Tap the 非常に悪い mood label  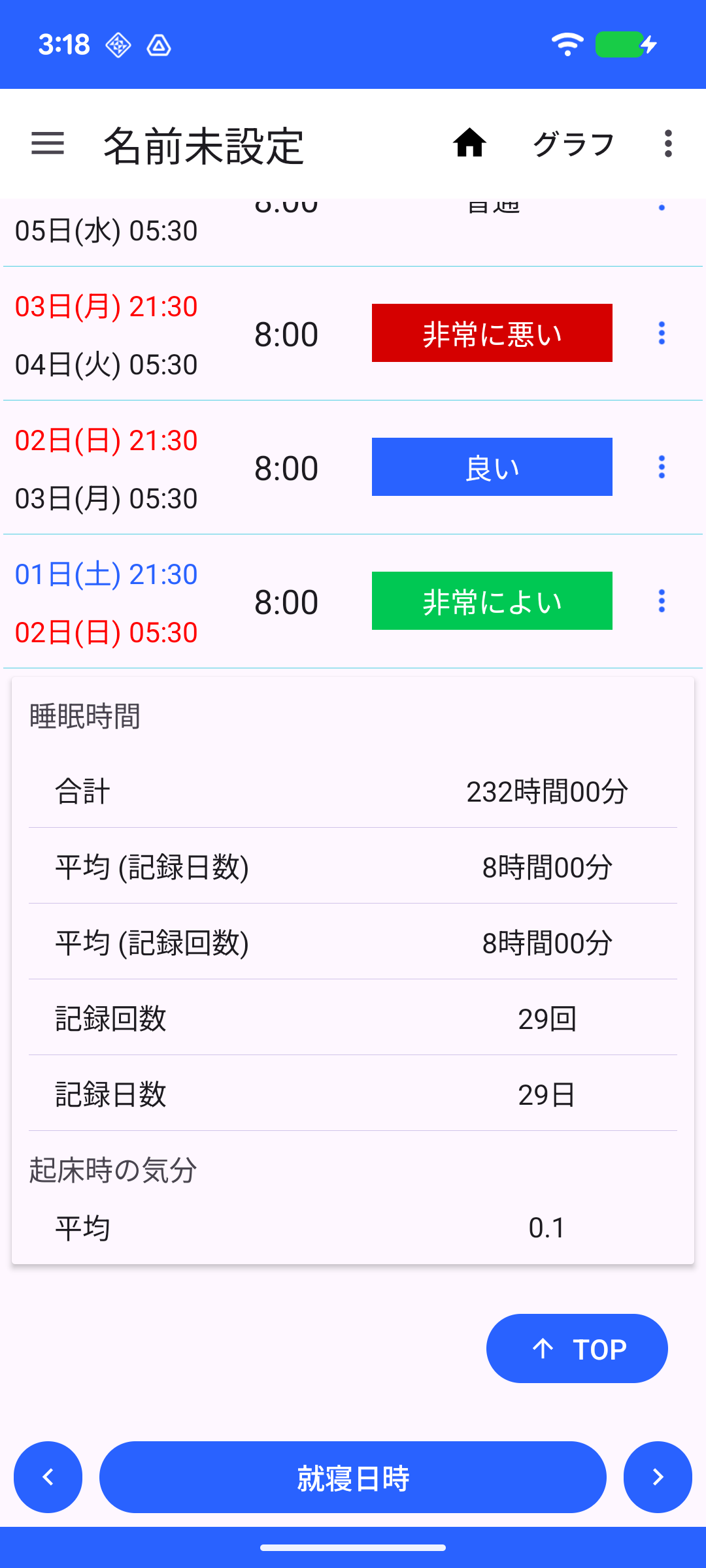coord(492,333)
